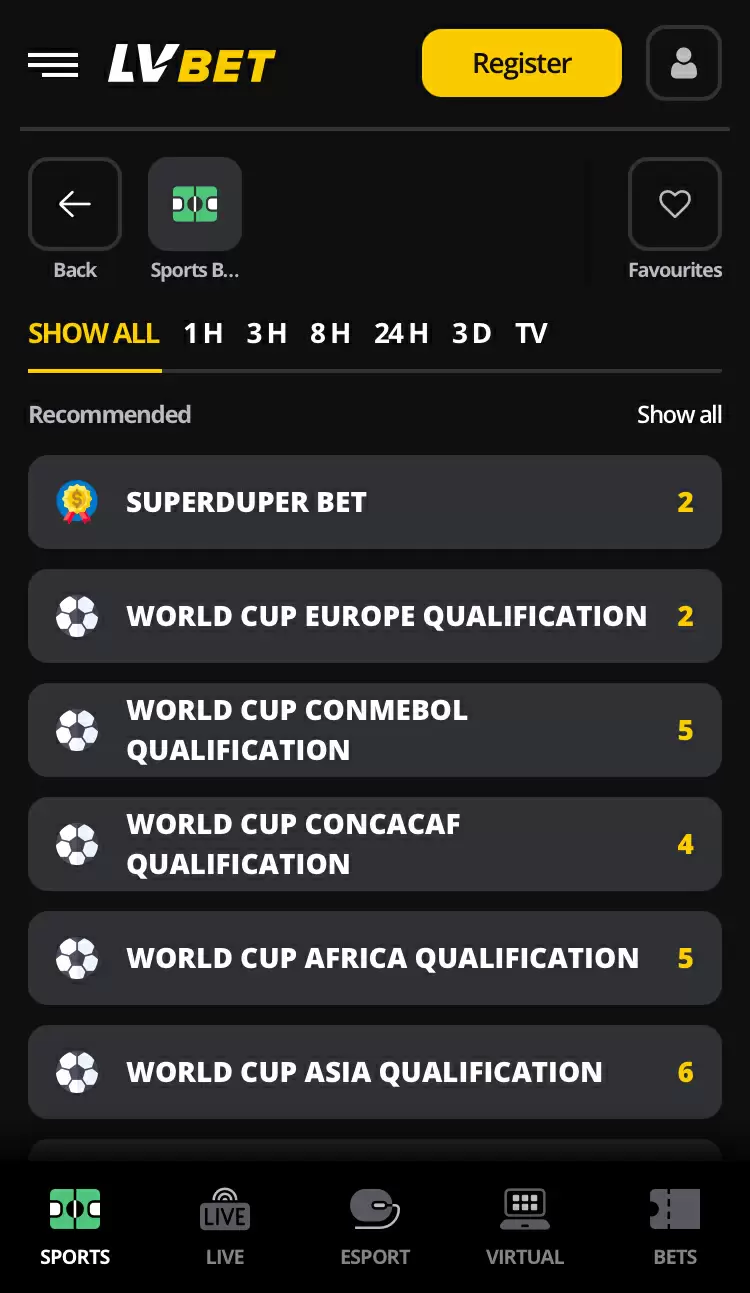Go back with the Back arrow
Screen dimensions: 750x1293
(x=75, y=205)
